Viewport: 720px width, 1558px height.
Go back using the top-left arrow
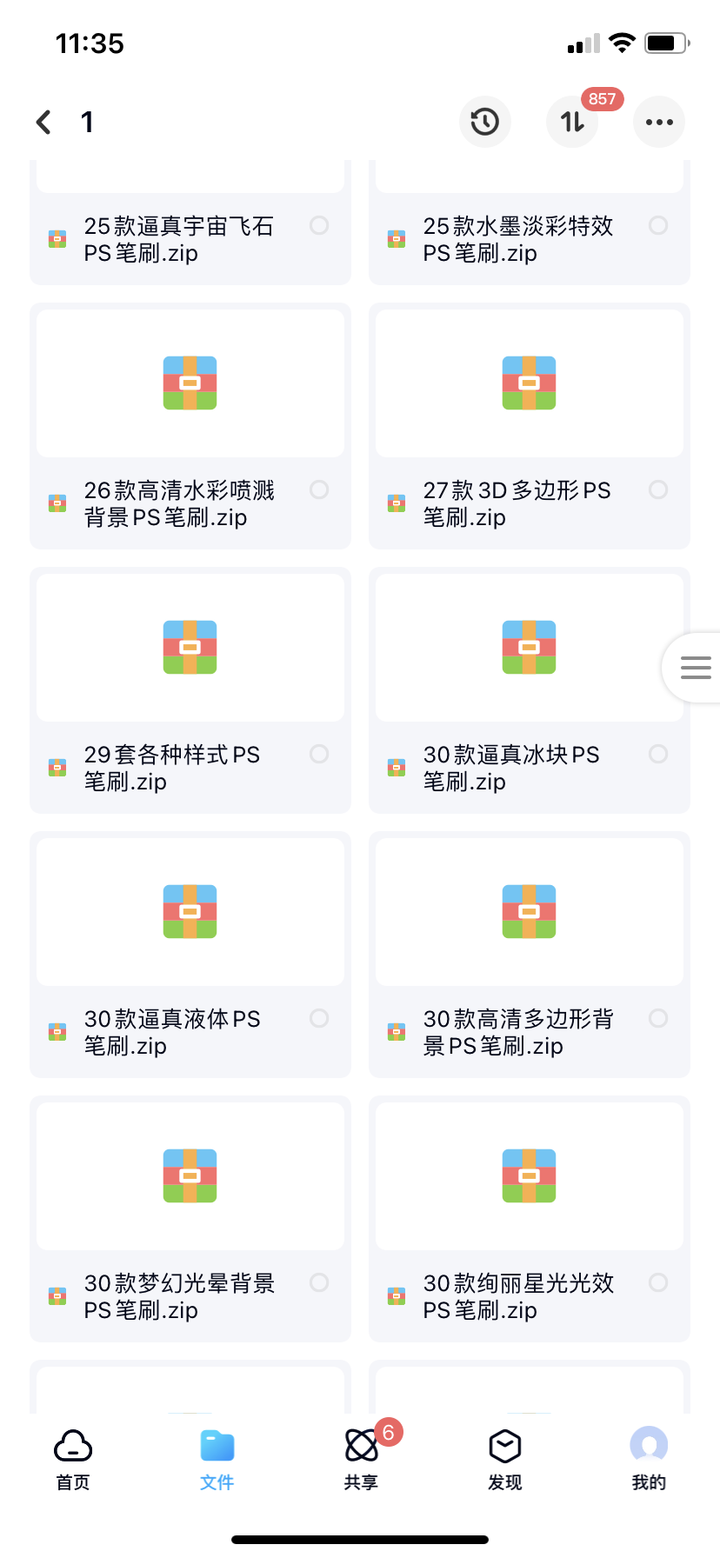[x=43, y=122]
